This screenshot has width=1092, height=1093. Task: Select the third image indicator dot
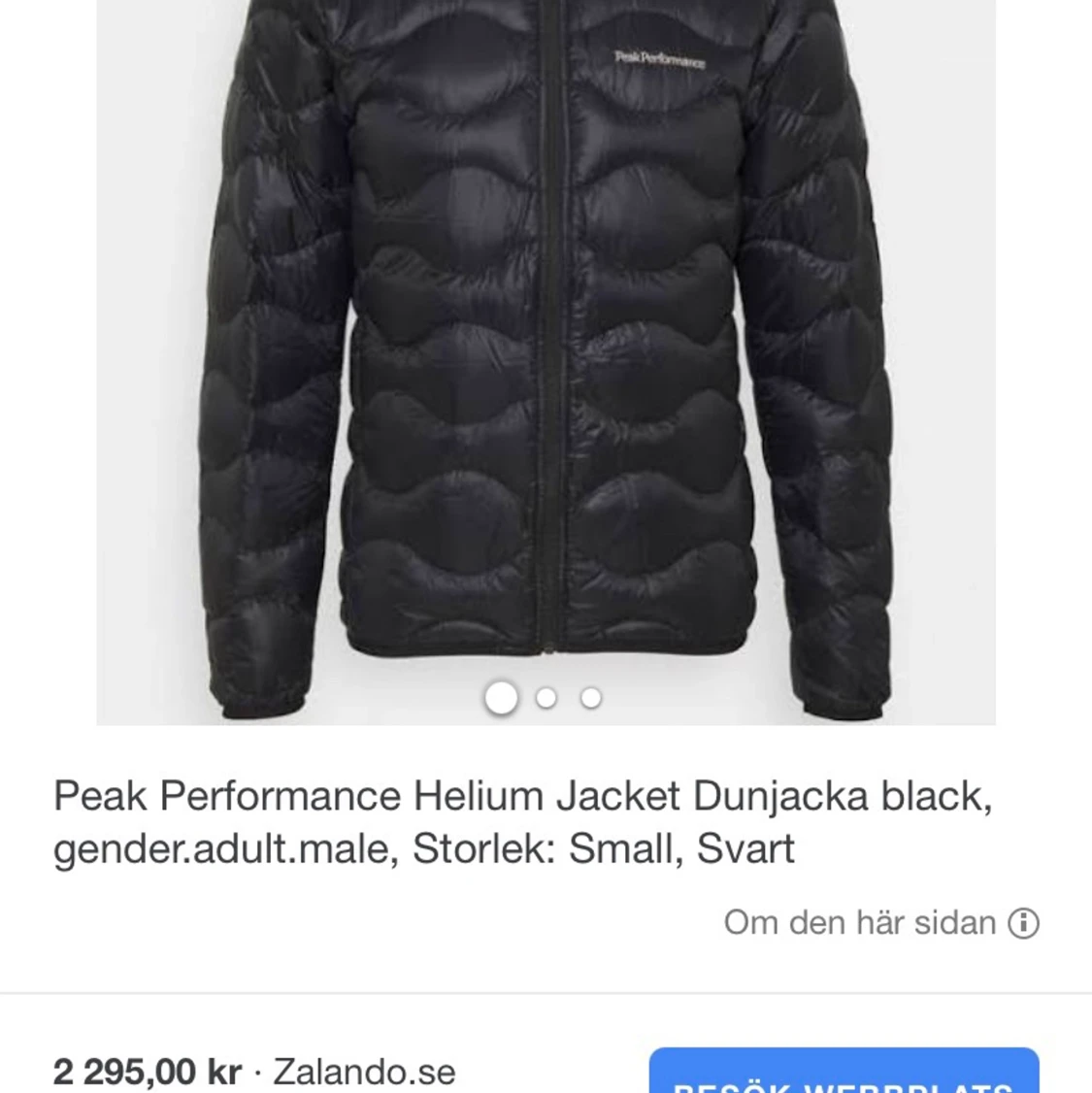(x=591, y=698)
